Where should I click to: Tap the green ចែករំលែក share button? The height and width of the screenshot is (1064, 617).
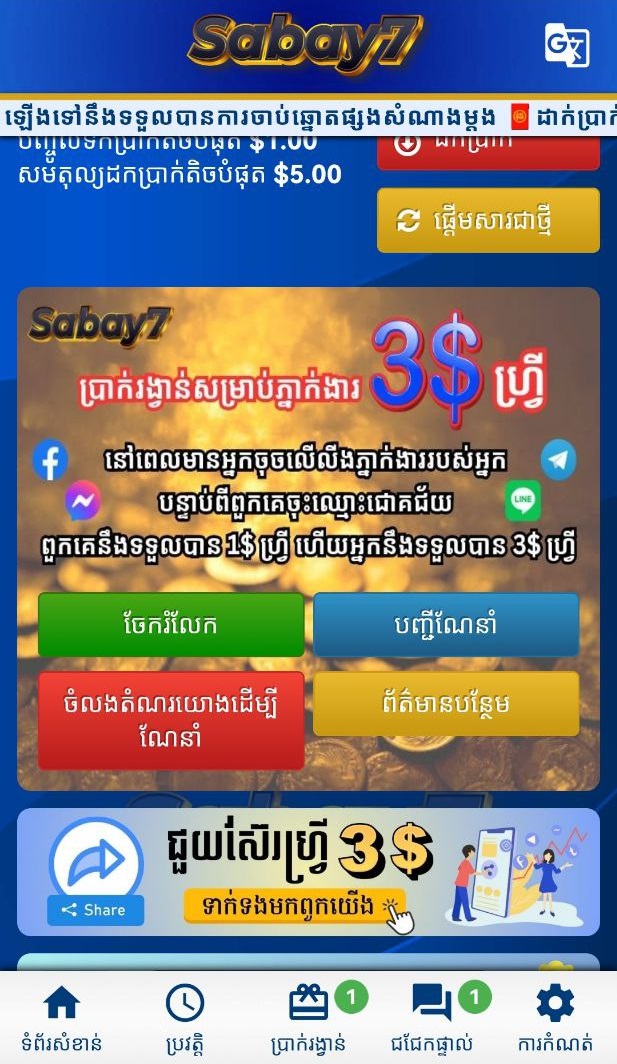170,625
